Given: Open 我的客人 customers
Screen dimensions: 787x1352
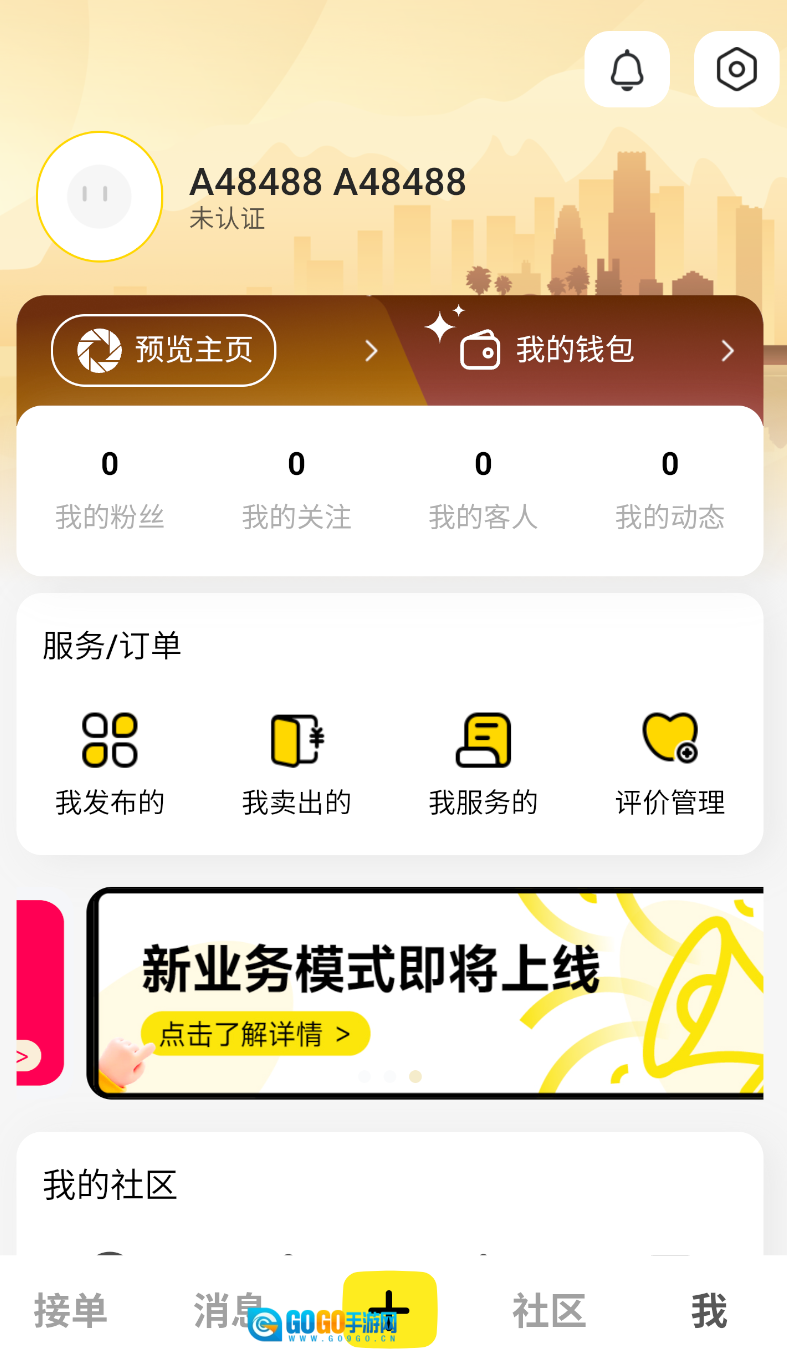Looking at the screenshot, I should pos(483,490).
